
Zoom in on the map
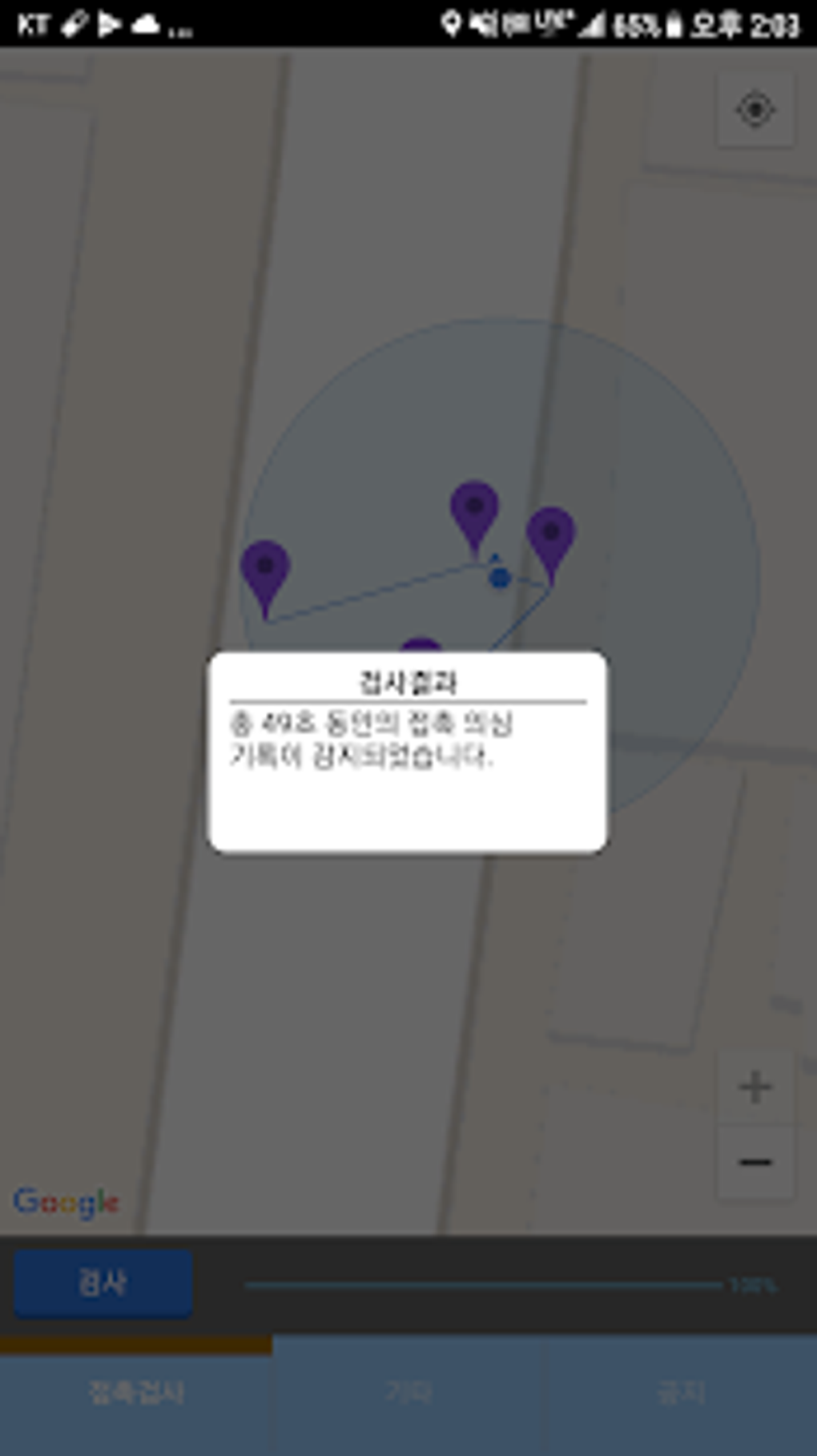755,1087
